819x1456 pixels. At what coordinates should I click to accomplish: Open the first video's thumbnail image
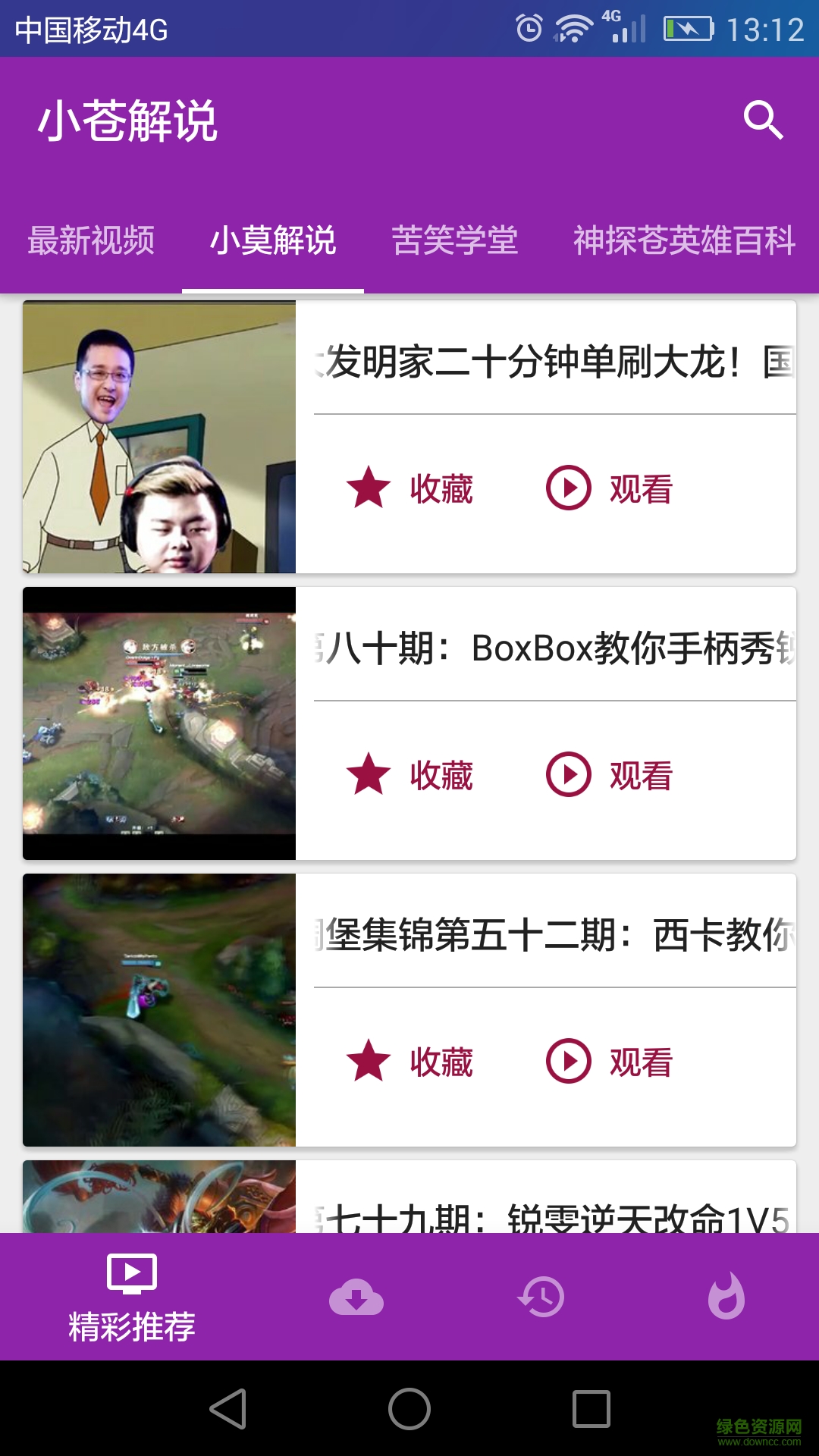[x=159, y=436]
